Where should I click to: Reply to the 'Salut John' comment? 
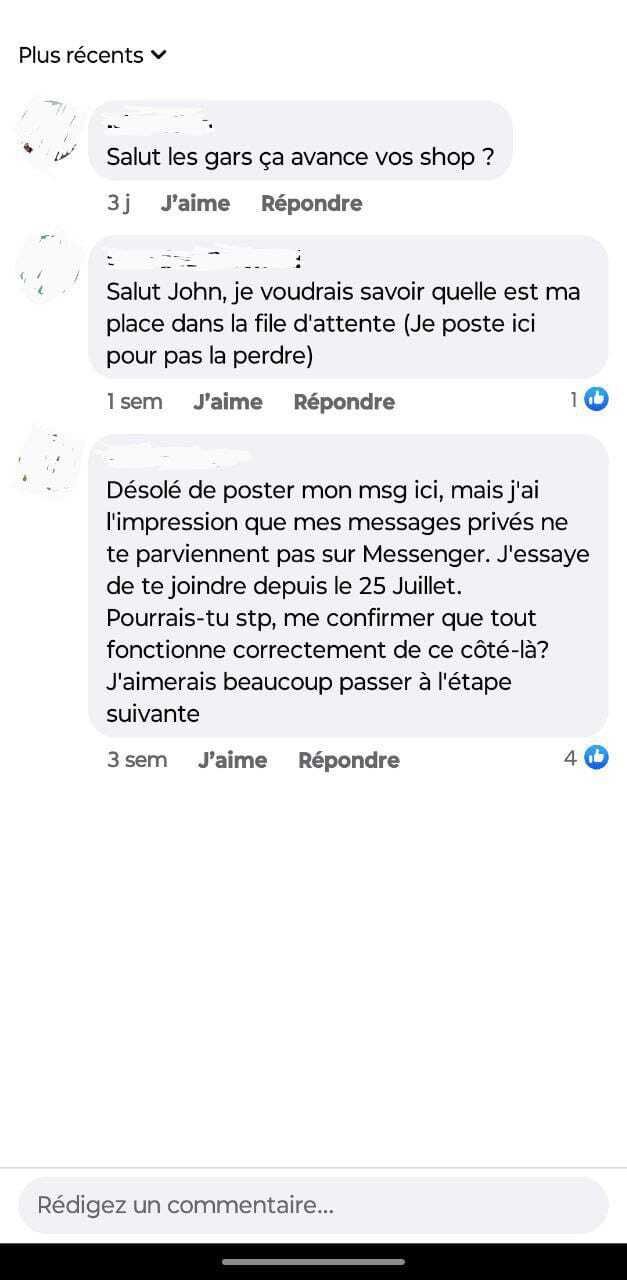click(344, 402)
